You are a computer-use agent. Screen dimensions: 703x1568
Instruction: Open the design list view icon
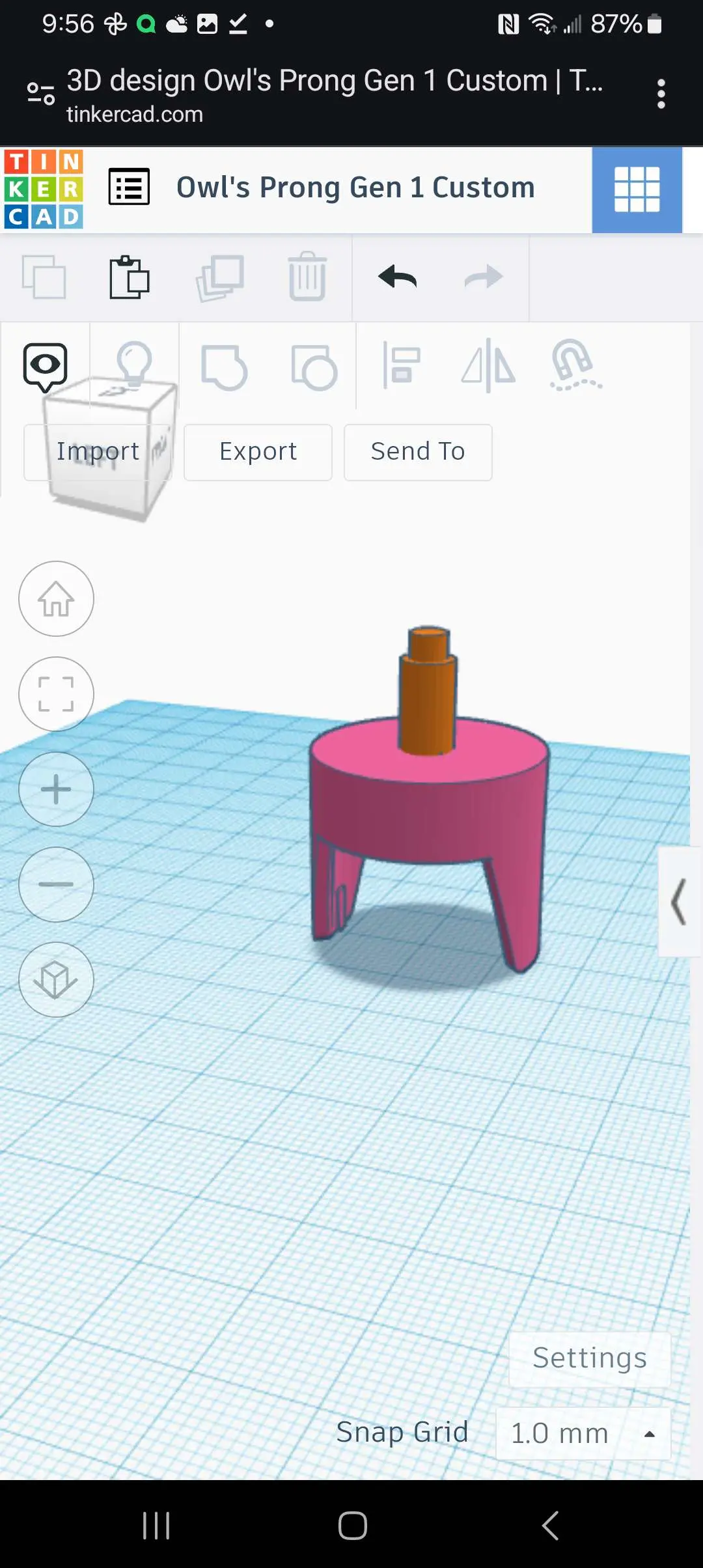point(129,188)
